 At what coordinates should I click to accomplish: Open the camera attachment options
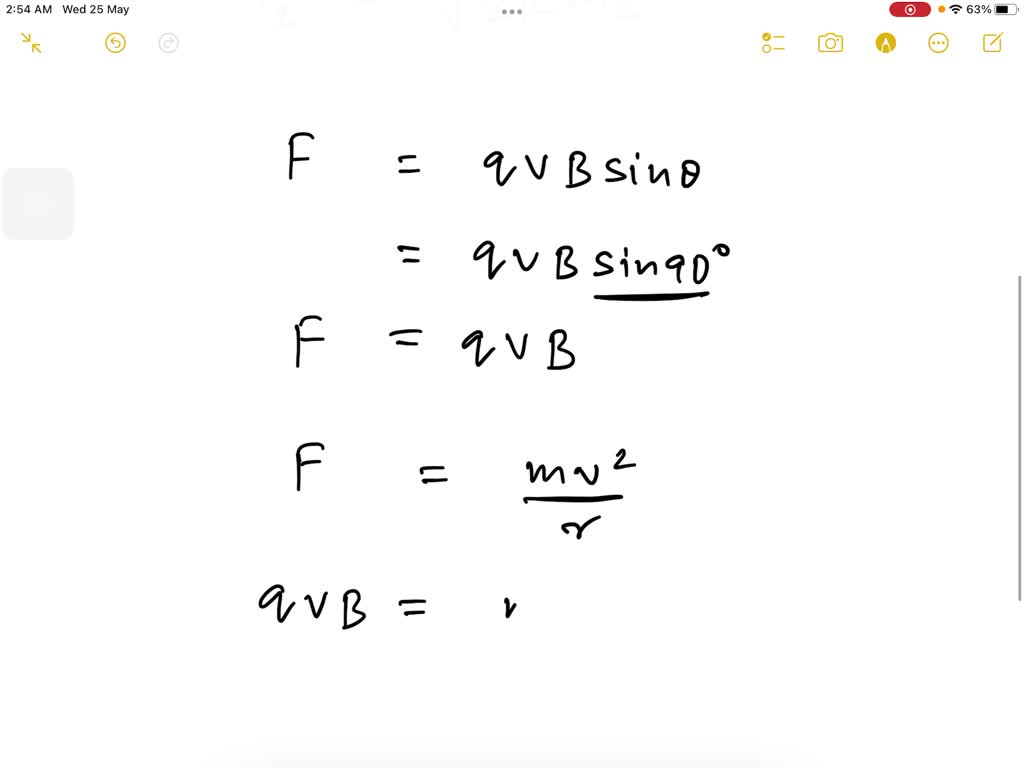830,43
